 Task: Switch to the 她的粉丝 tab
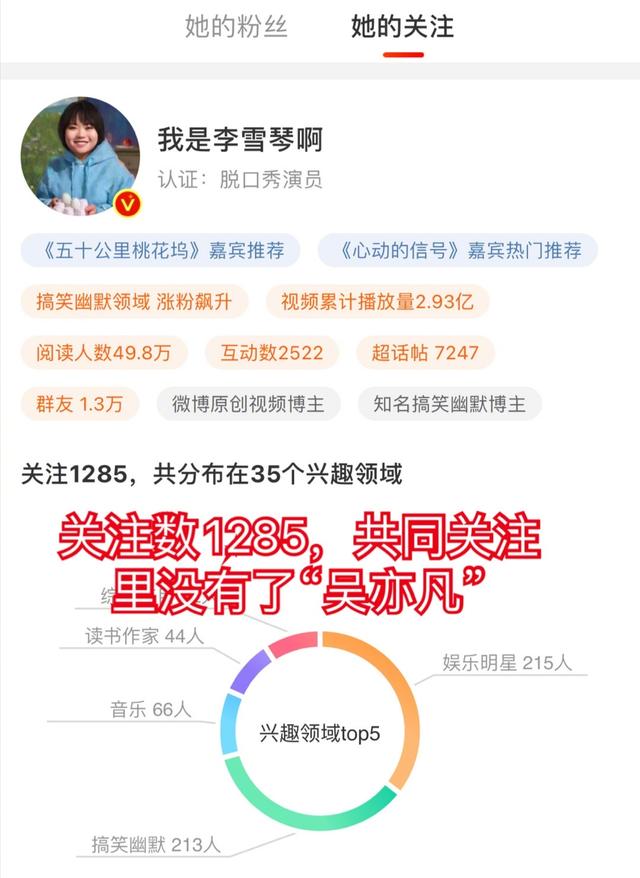pyautogui.click(x=236, y=27)
